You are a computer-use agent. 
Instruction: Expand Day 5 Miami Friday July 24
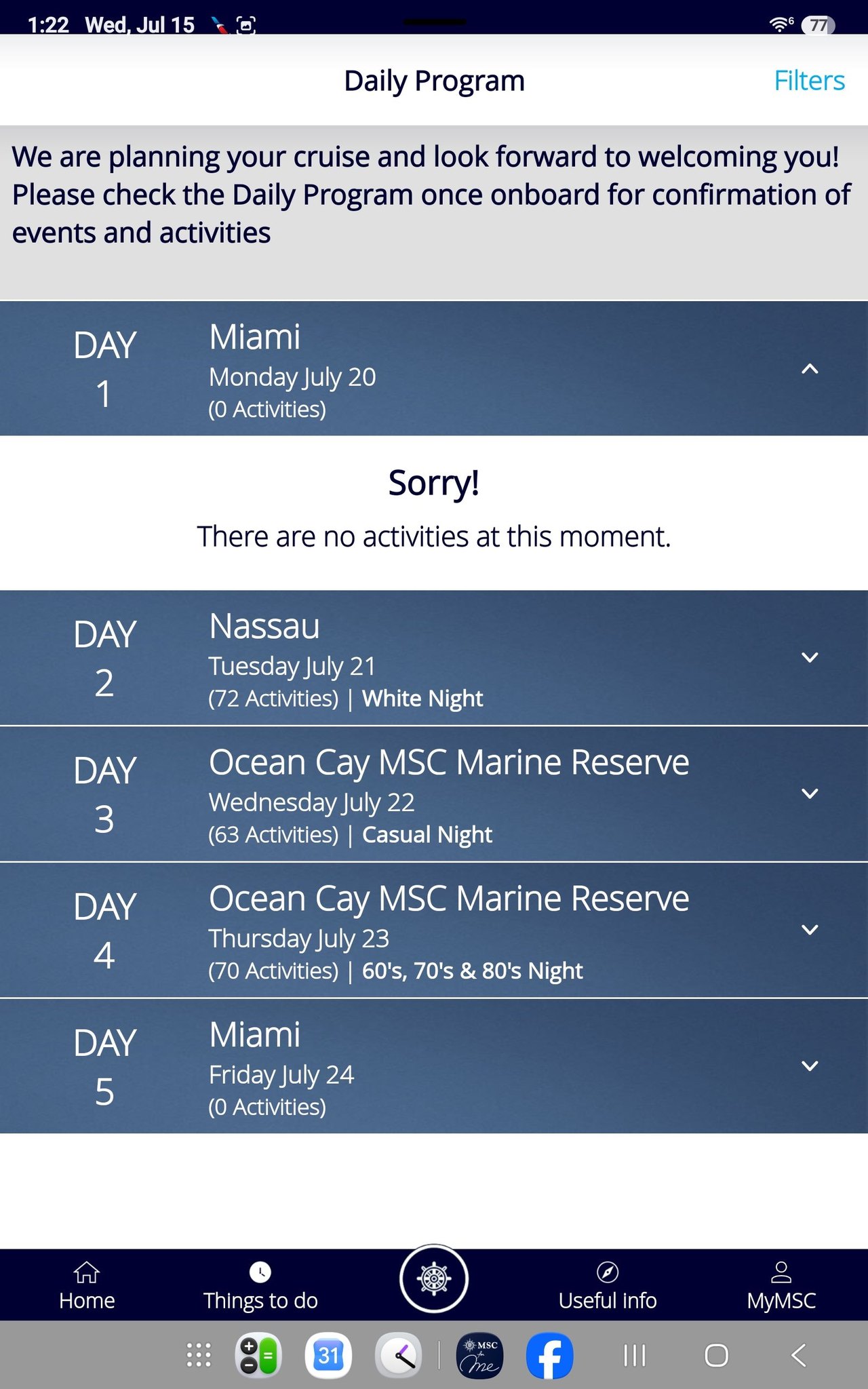click(x=434, y=1066)
